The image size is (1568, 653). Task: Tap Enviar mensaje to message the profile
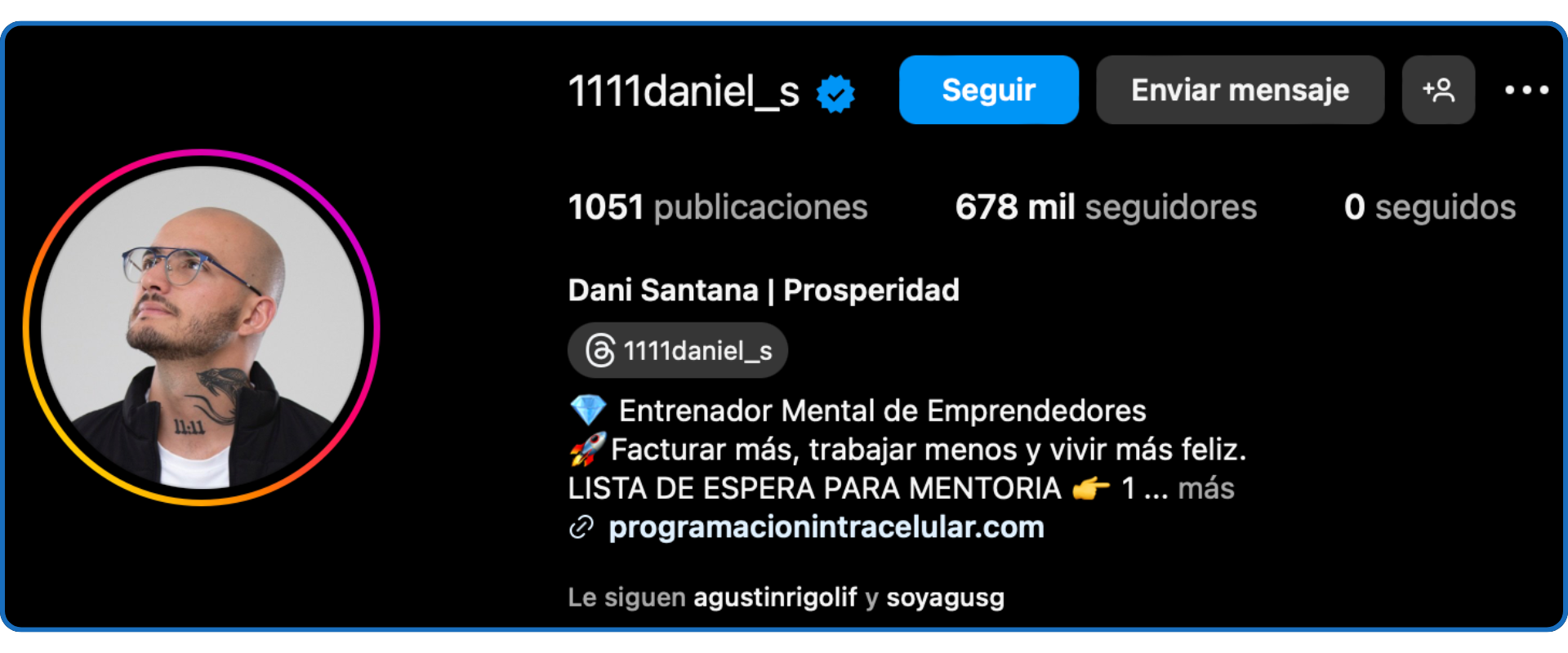[1239, 90]
